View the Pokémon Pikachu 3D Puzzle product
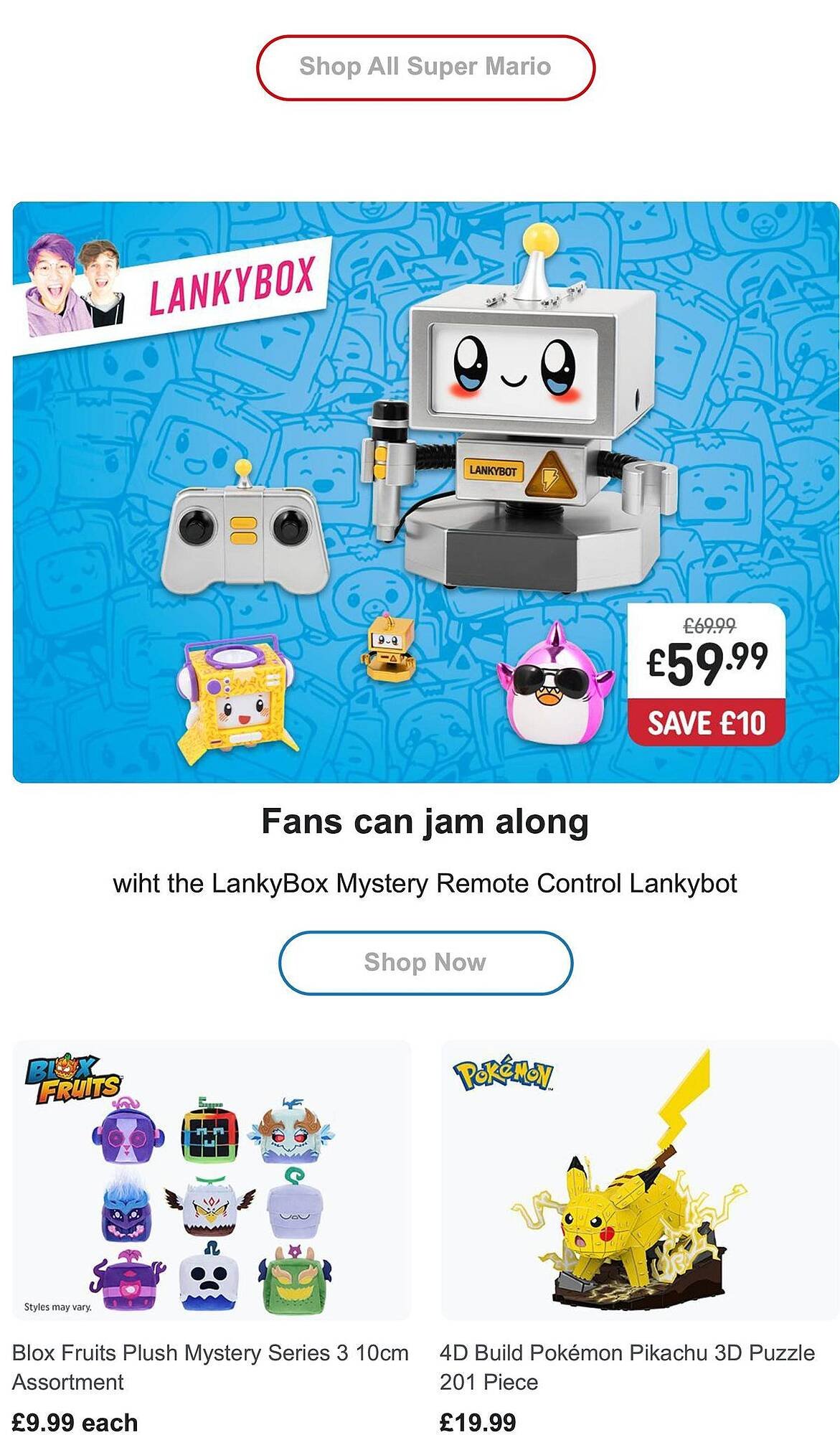 click(638, 1180)
